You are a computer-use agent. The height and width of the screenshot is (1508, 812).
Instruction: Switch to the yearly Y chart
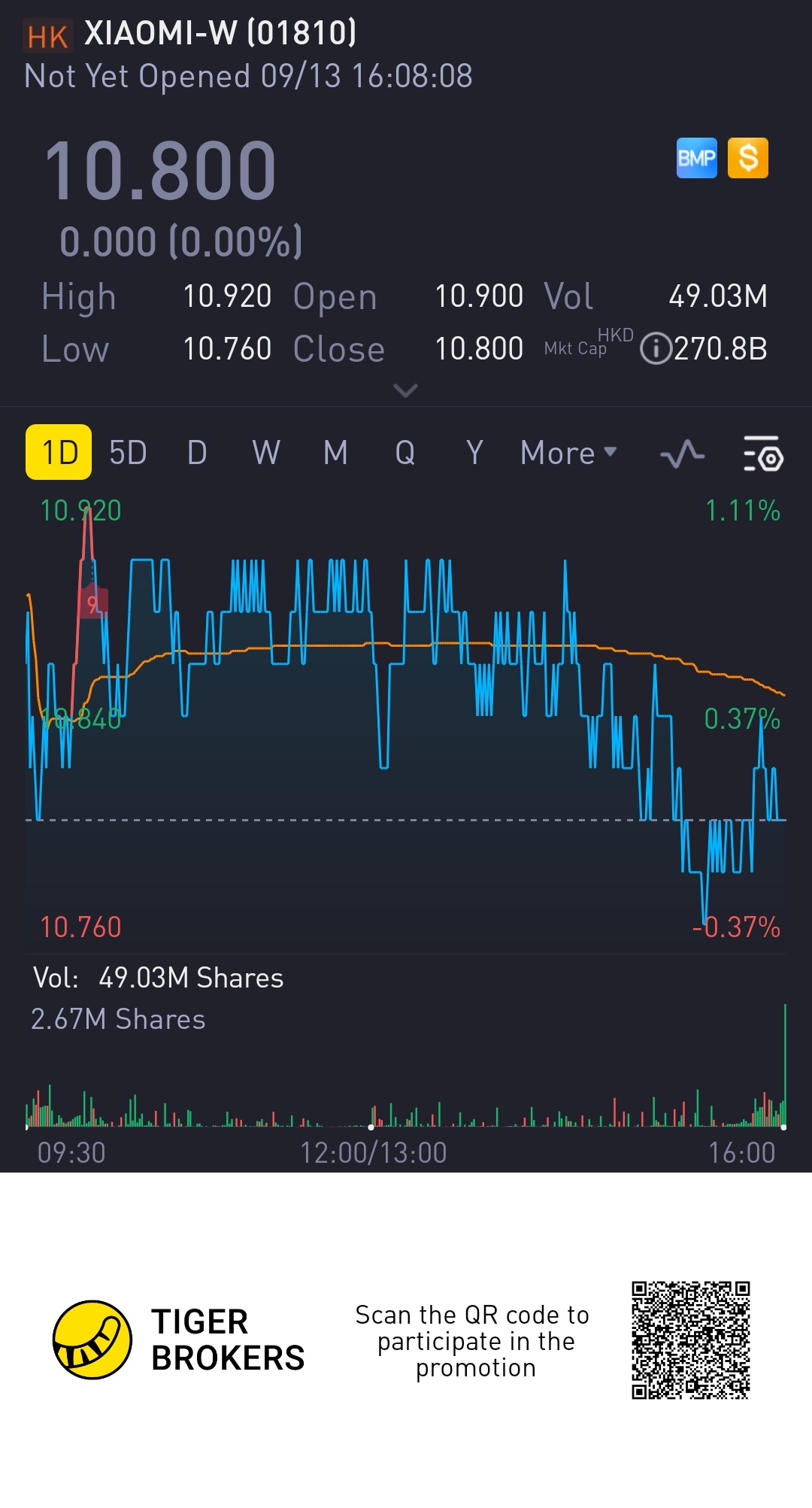[x=474, y=453]
